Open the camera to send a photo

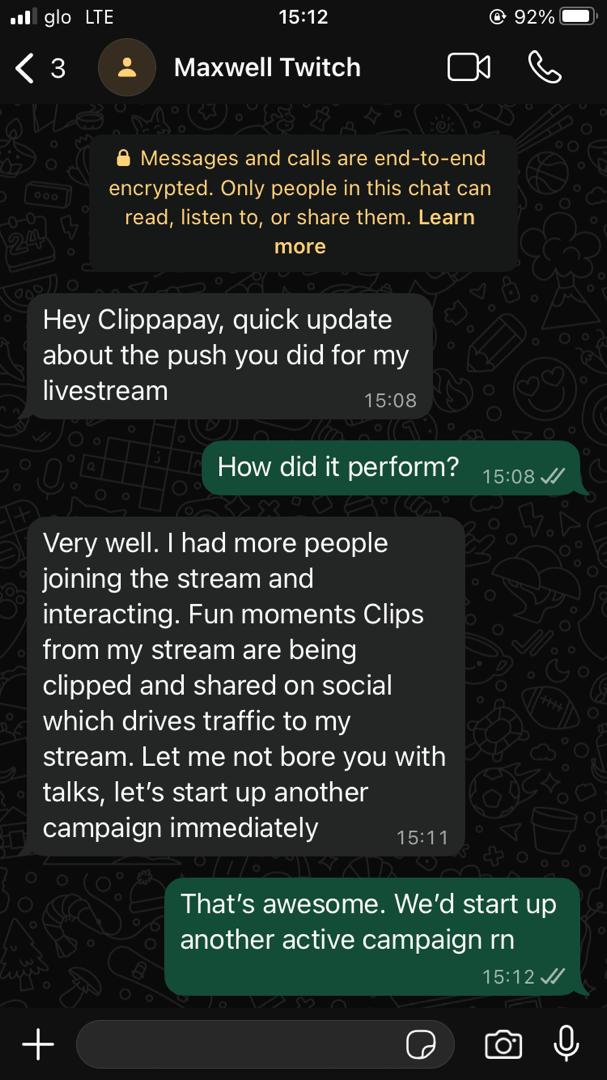(502, 1045)
